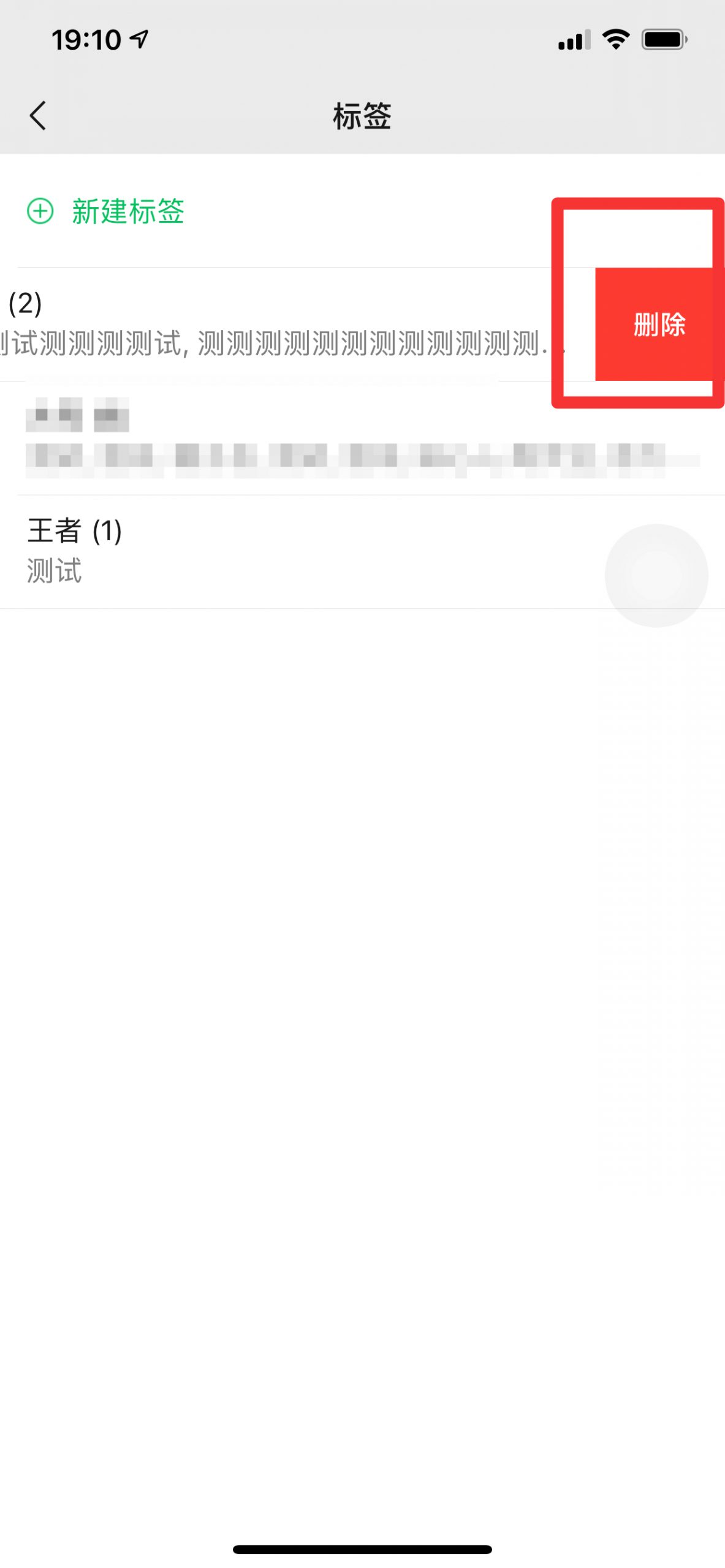Image resolution: width=725 pixels, height=1568 pixels.
Task: Tap the red 删除 delete button
Action: 659,324
